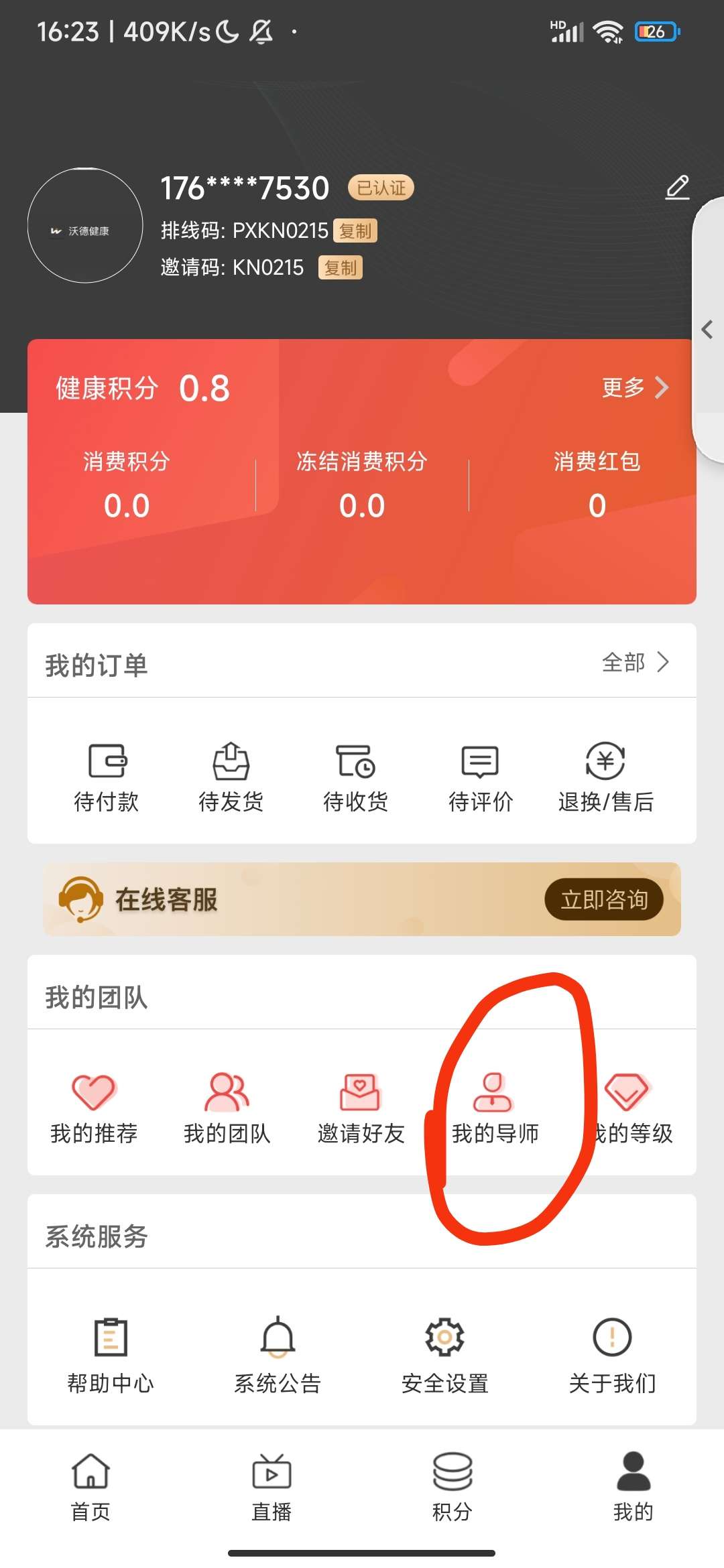724x1568 pixels.
Task: Open 更多 on the health points card
Action: pyautogui.click(x=635, y=387)
